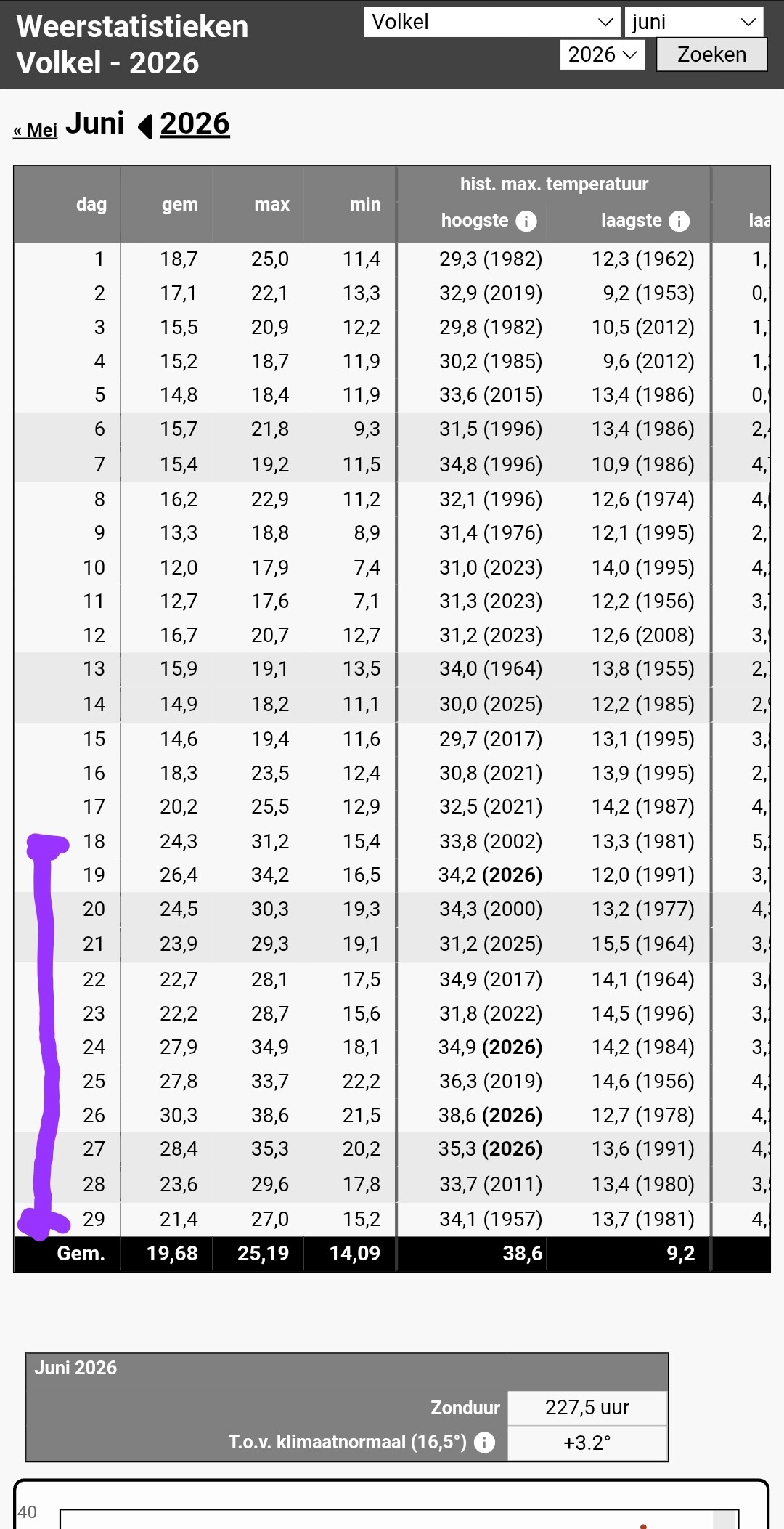Screen dimensions: 784x1529
Task: Open the 2026 year dropdown
Action: (x=602, y=54)
